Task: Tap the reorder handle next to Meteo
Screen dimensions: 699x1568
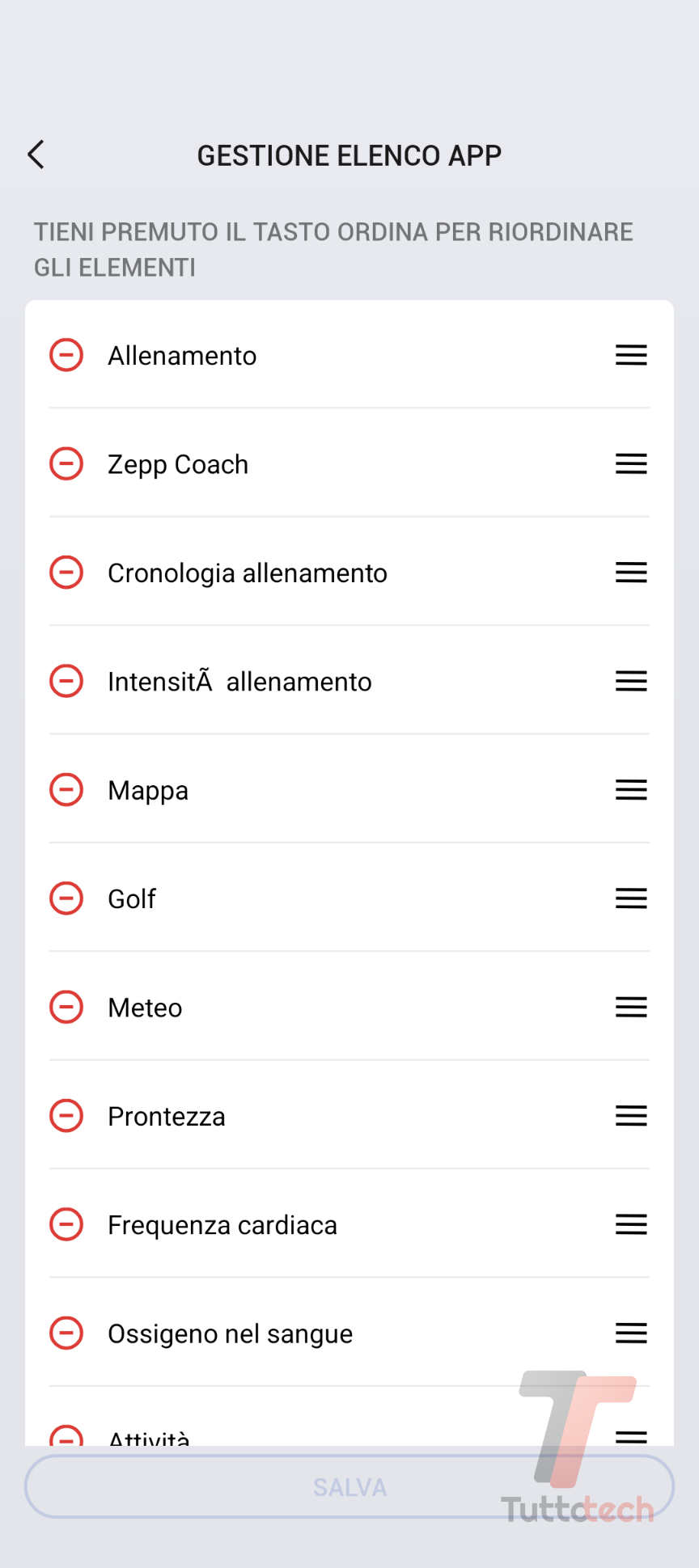Action: point(631,1008)
